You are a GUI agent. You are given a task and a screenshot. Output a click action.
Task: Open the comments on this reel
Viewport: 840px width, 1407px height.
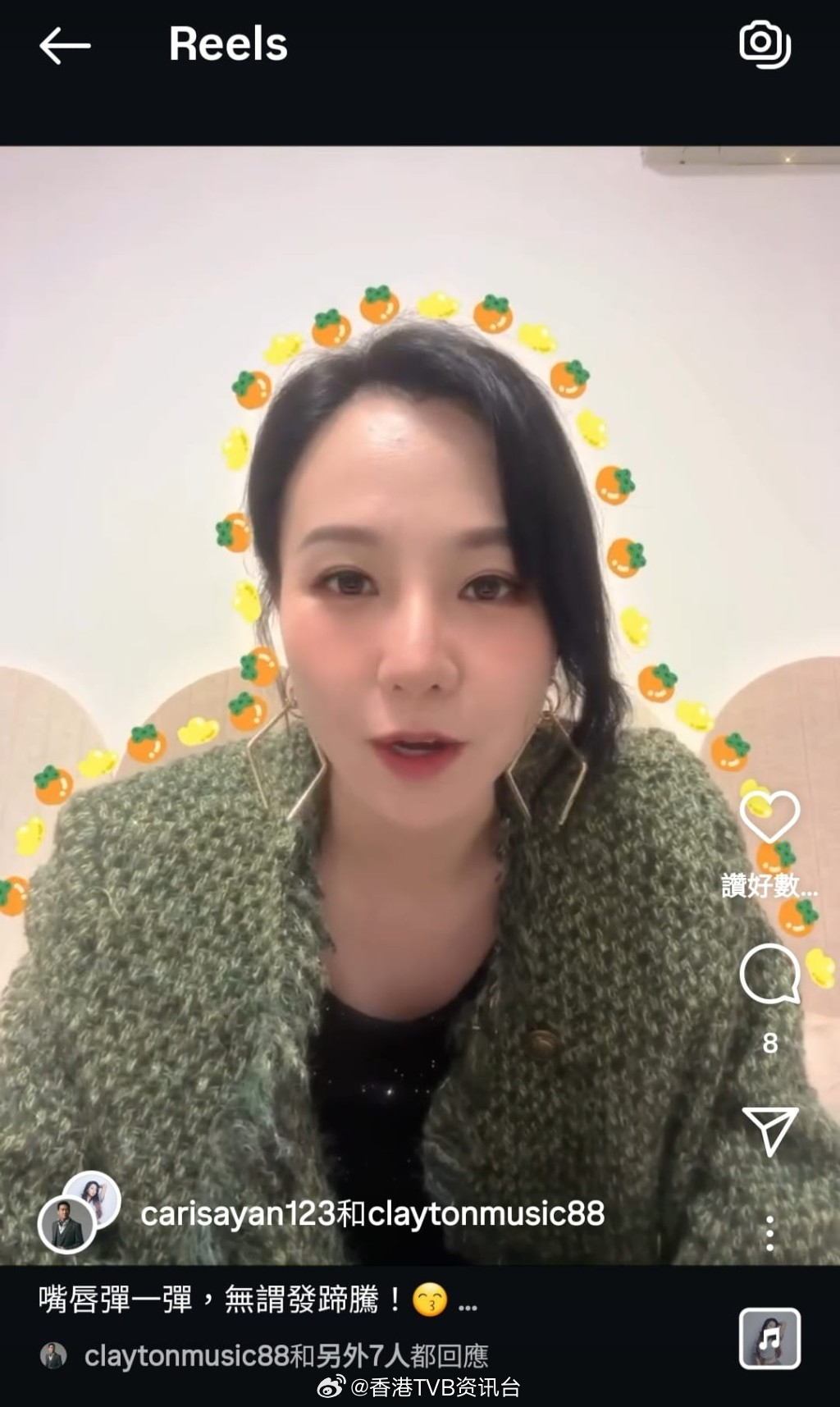(x=769, y=974)
